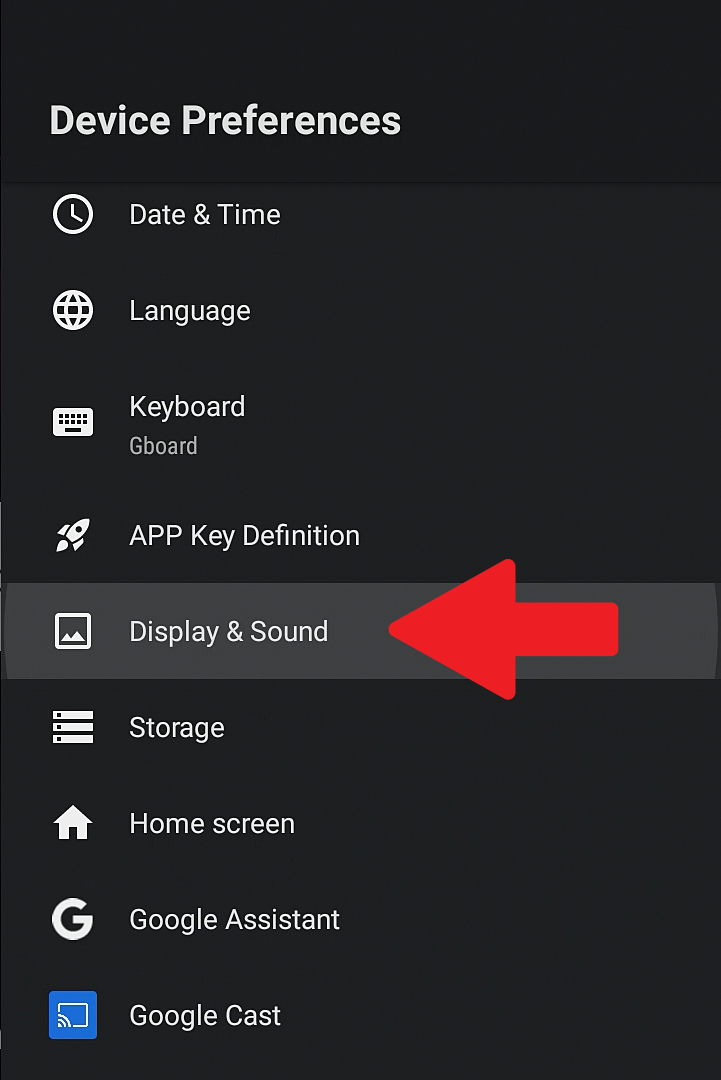This screenshot has width=721, height=1080.
Task: Open Home screen preferences
Action: (x=212, y=824)
